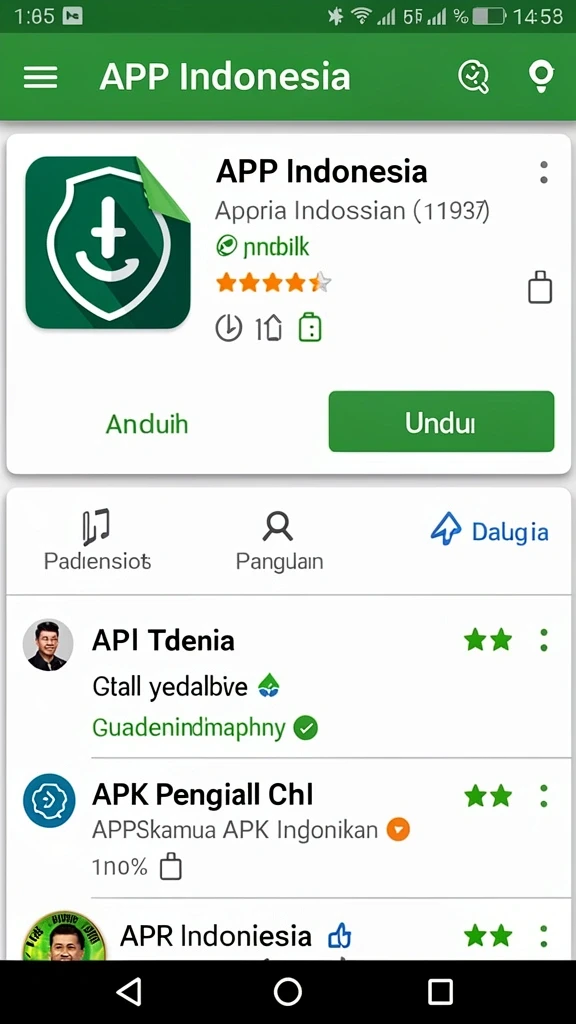Switch to the Padiensiot tab

point(97,541)
